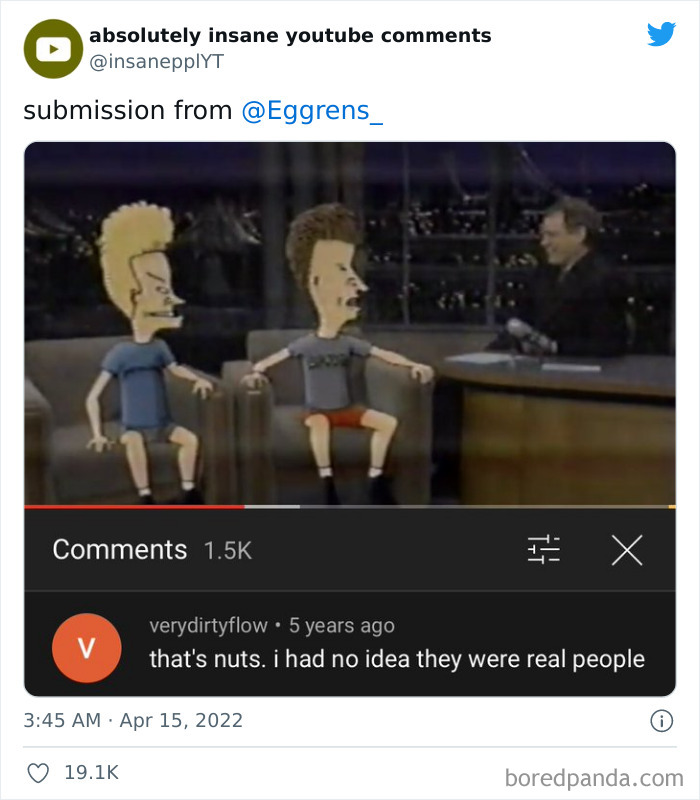The width and height of the screenshot is (700, 800).
Task: Tap the Twitter bird logo icon
Action: (661, 34)
